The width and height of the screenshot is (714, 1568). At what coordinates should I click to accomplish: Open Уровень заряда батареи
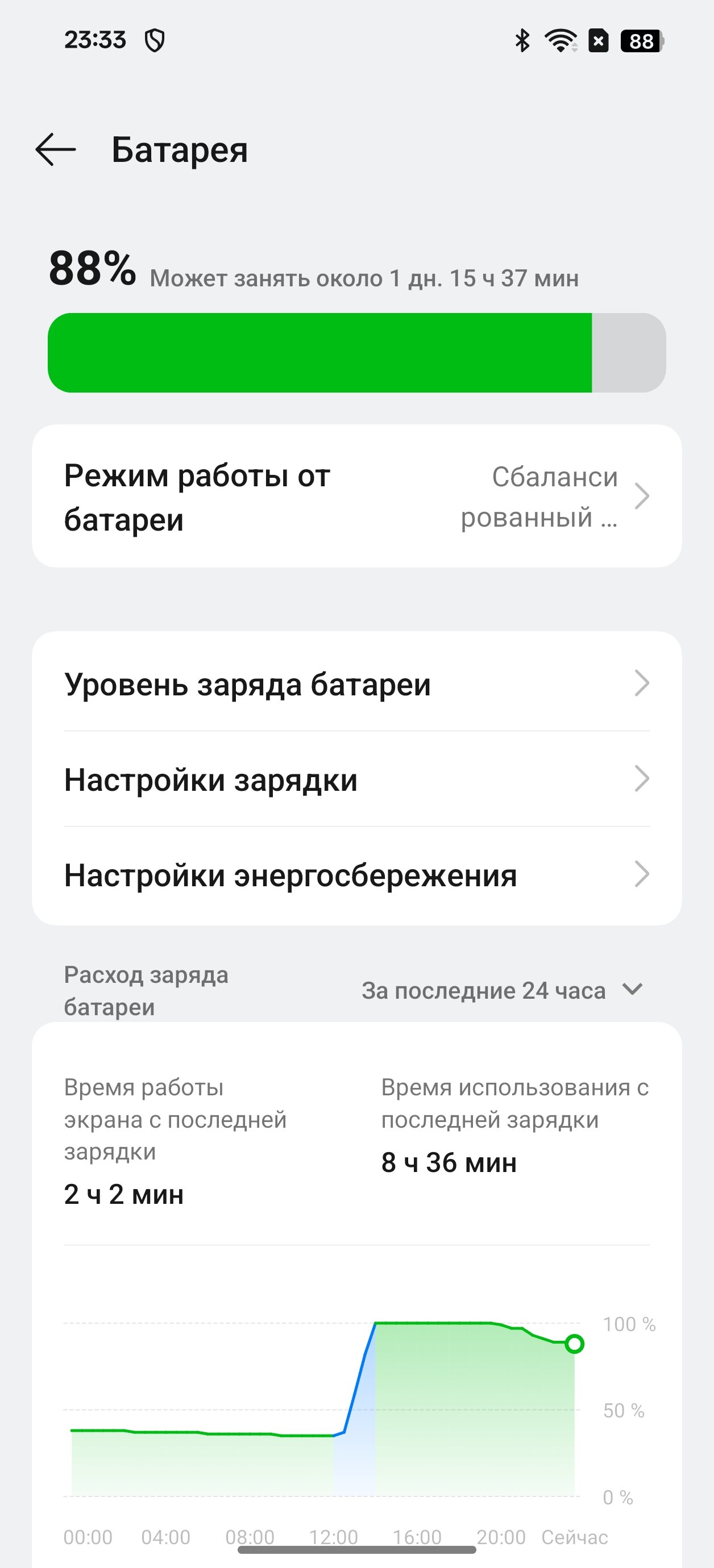click(x=357, y=683)
